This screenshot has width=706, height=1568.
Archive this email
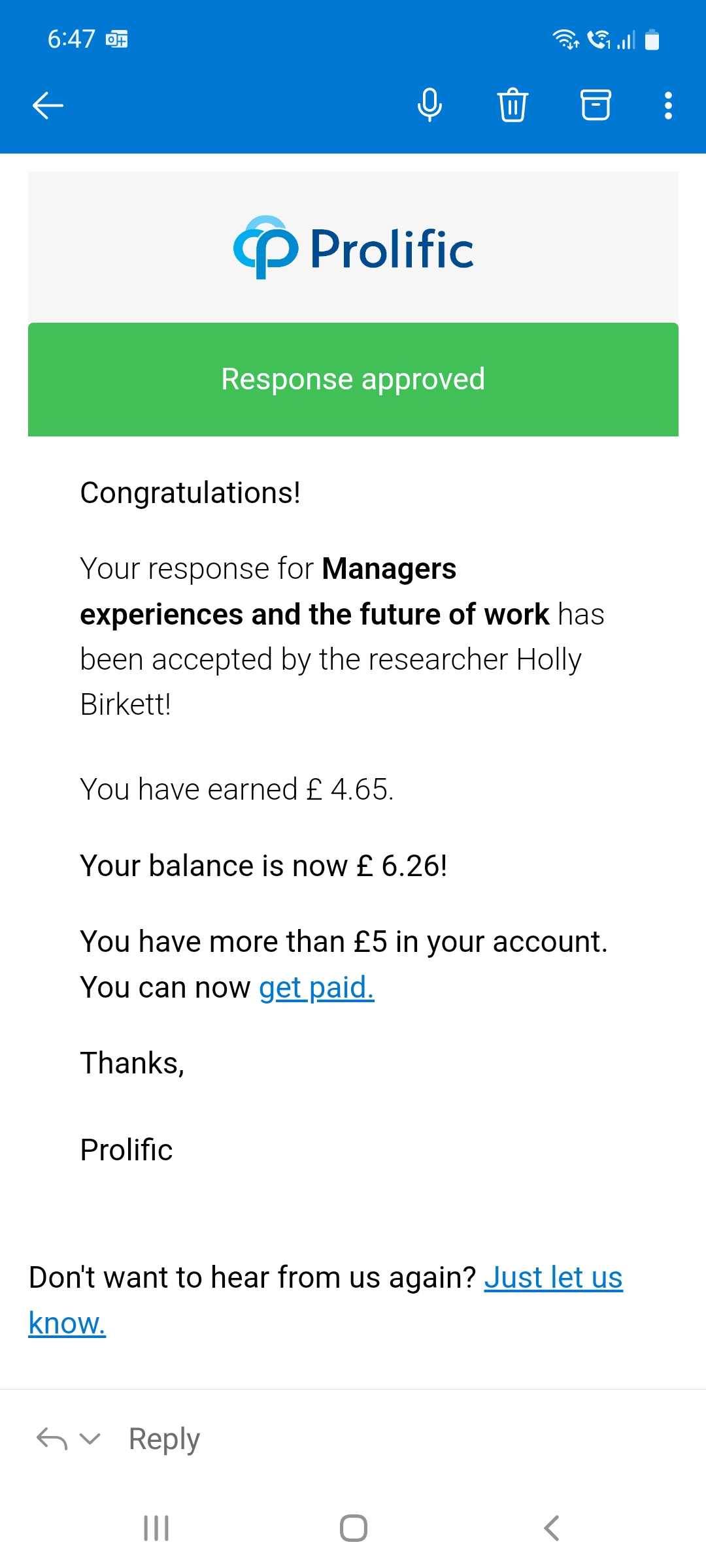click(x=596, y=105)
